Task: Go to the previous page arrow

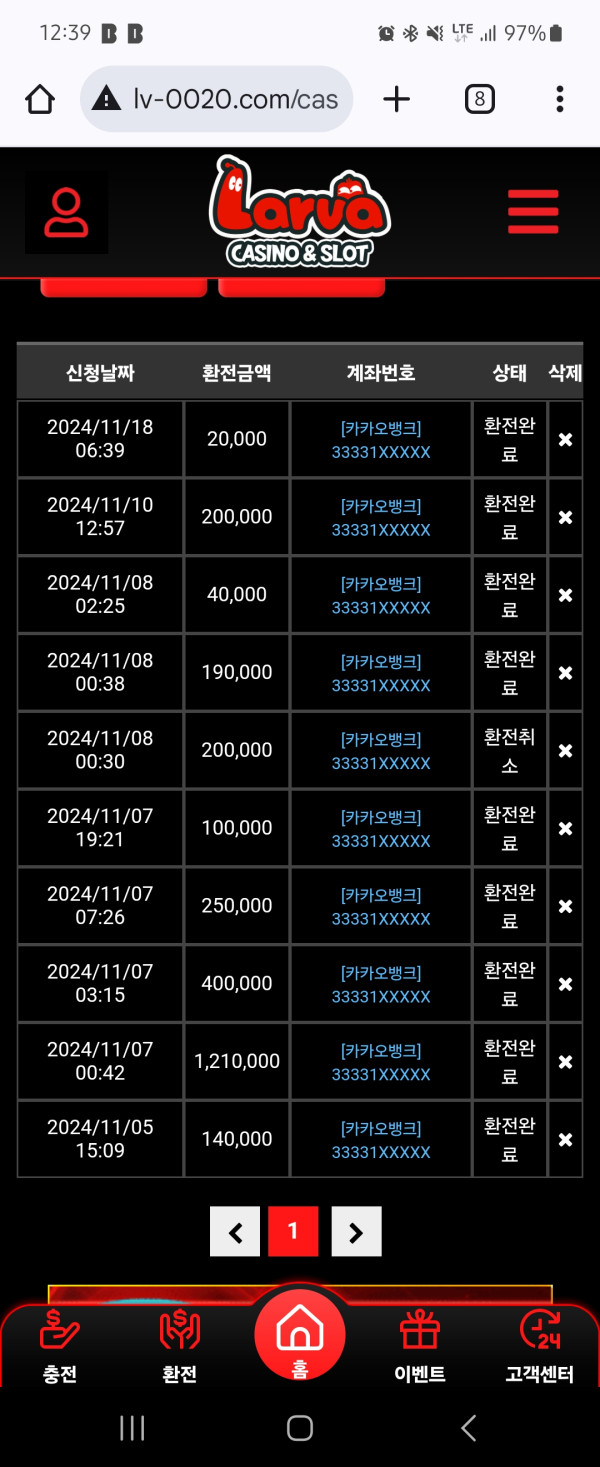Action: pos(235,1232)
